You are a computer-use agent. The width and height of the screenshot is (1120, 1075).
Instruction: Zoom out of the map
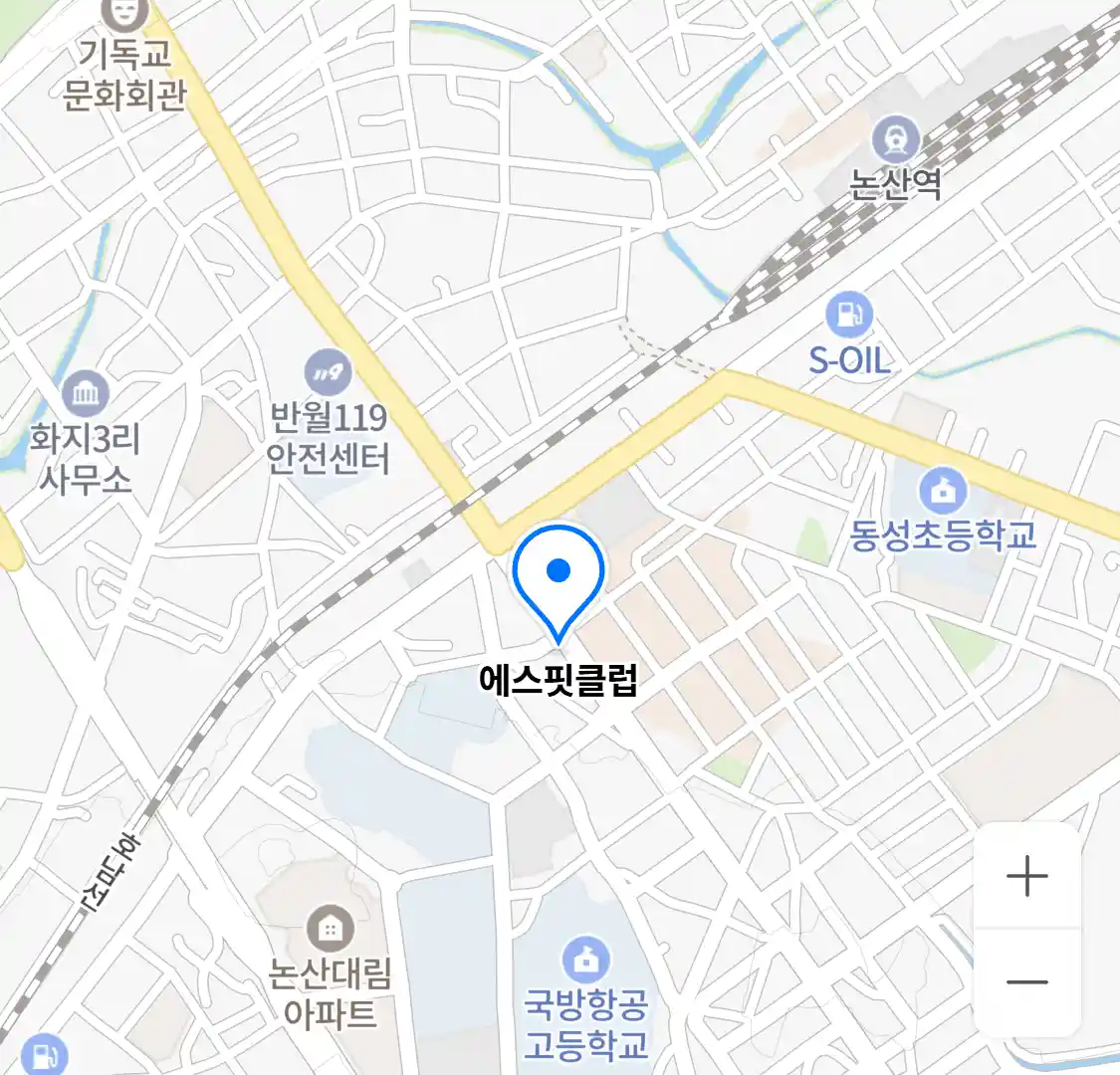[x=1026, y=982]
